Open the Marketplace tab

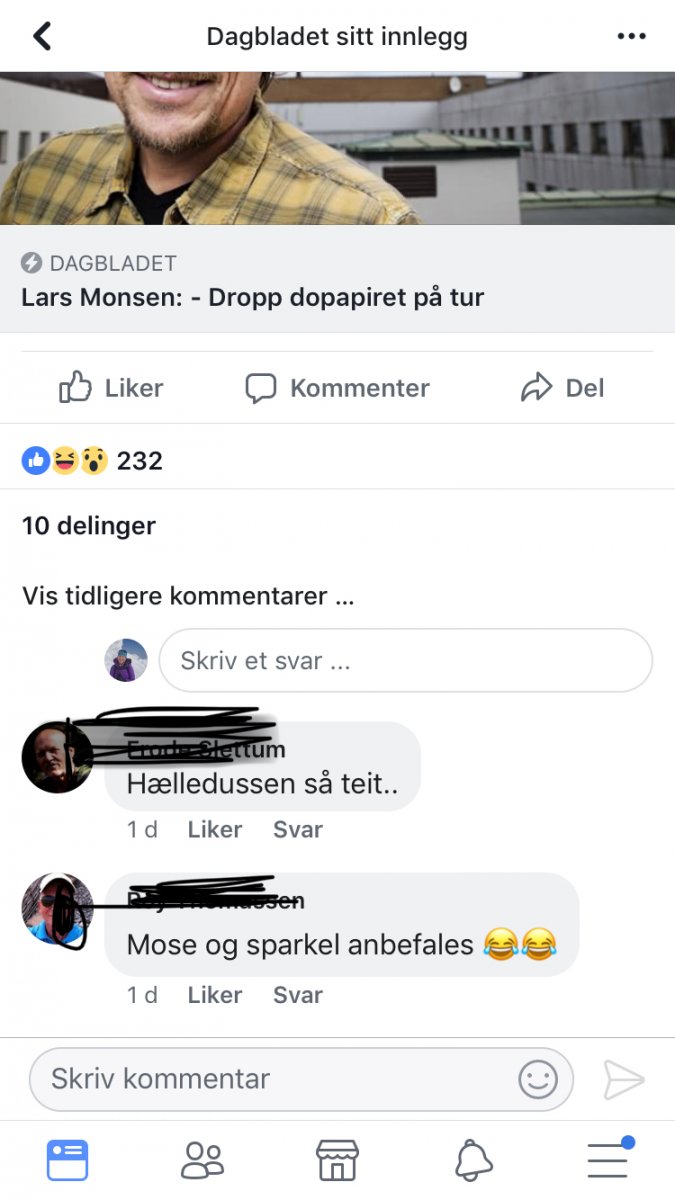pyautogui.click(x=337, y=1160)
